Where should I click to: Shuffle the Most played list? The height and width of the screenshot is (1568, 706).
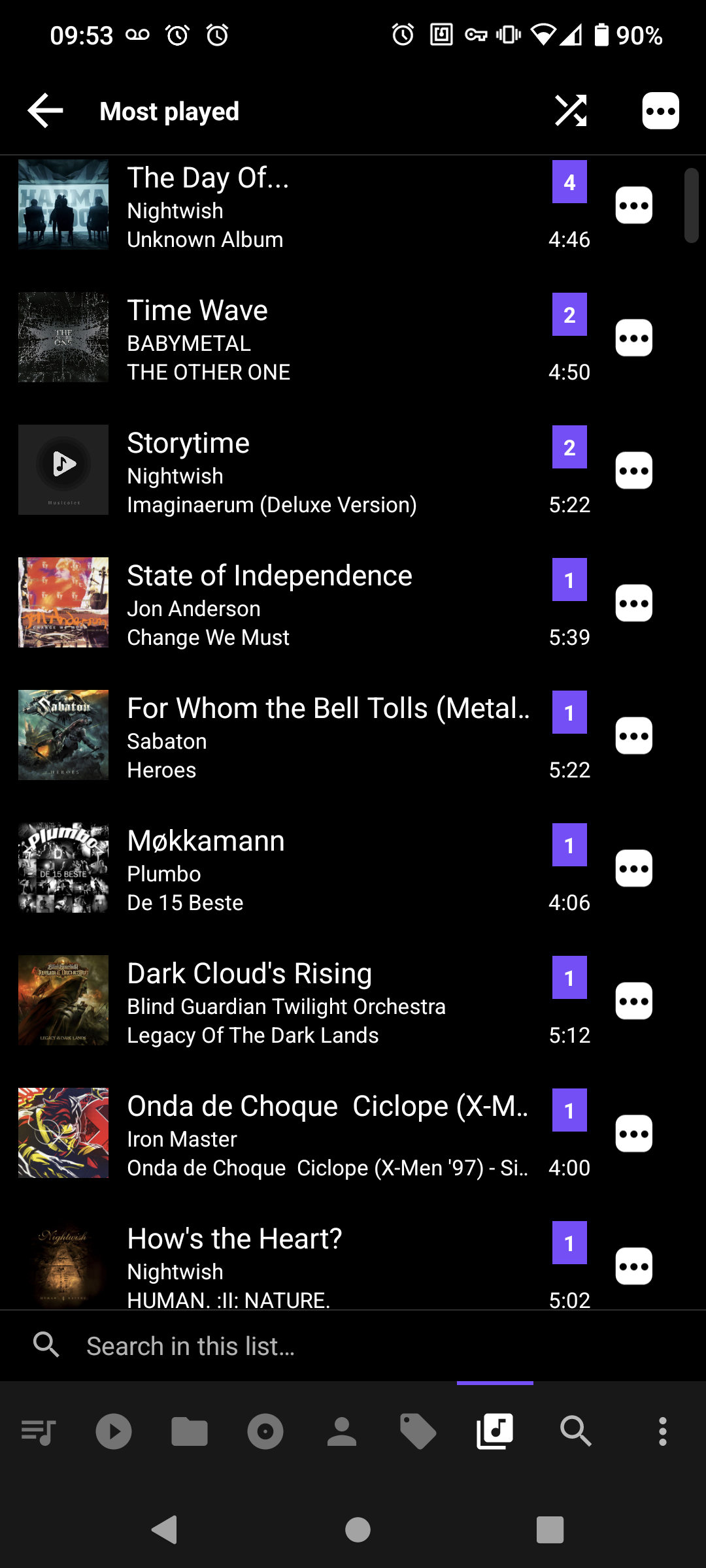pos(571,111)
